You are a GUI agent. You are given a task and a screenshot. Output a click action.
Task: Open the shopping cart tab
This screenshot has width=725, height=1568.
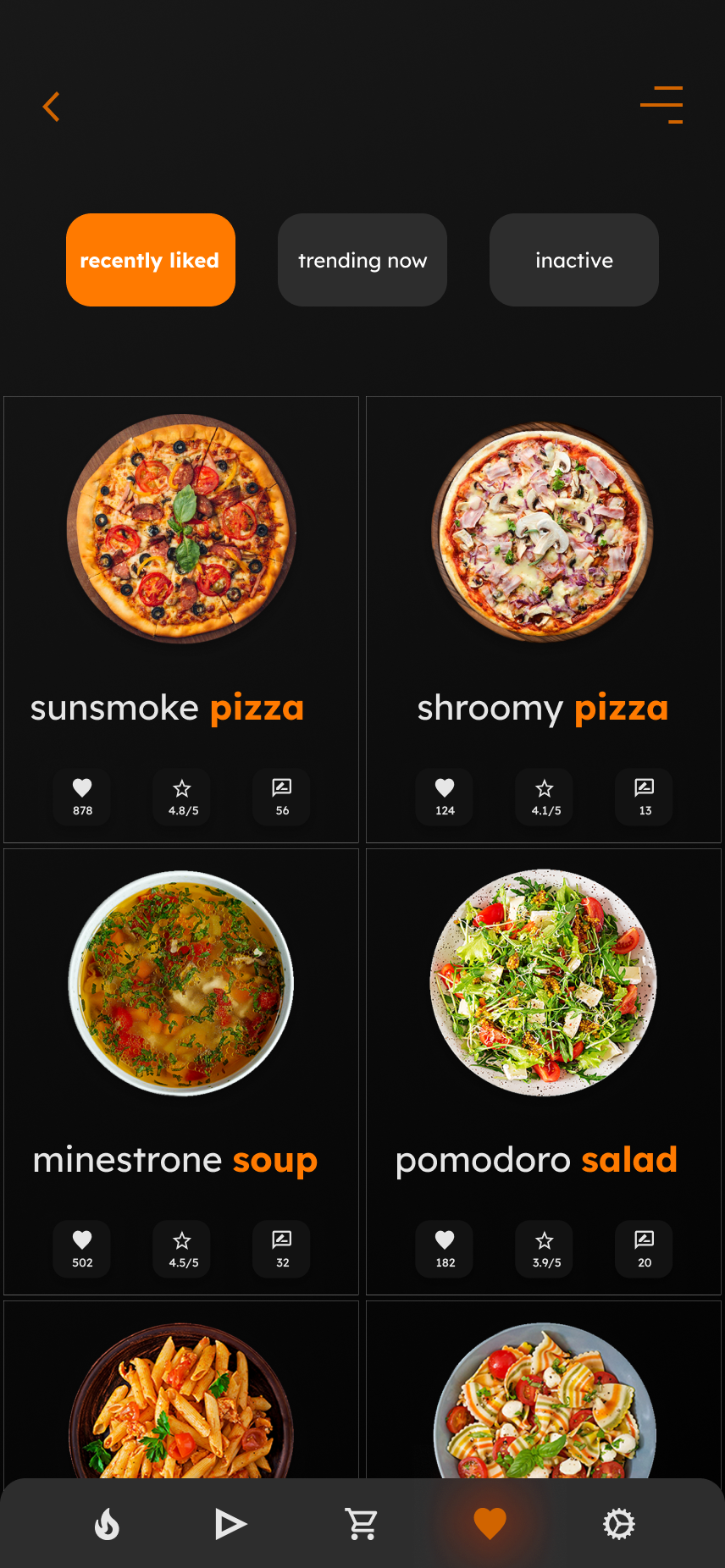[362, 1524]
